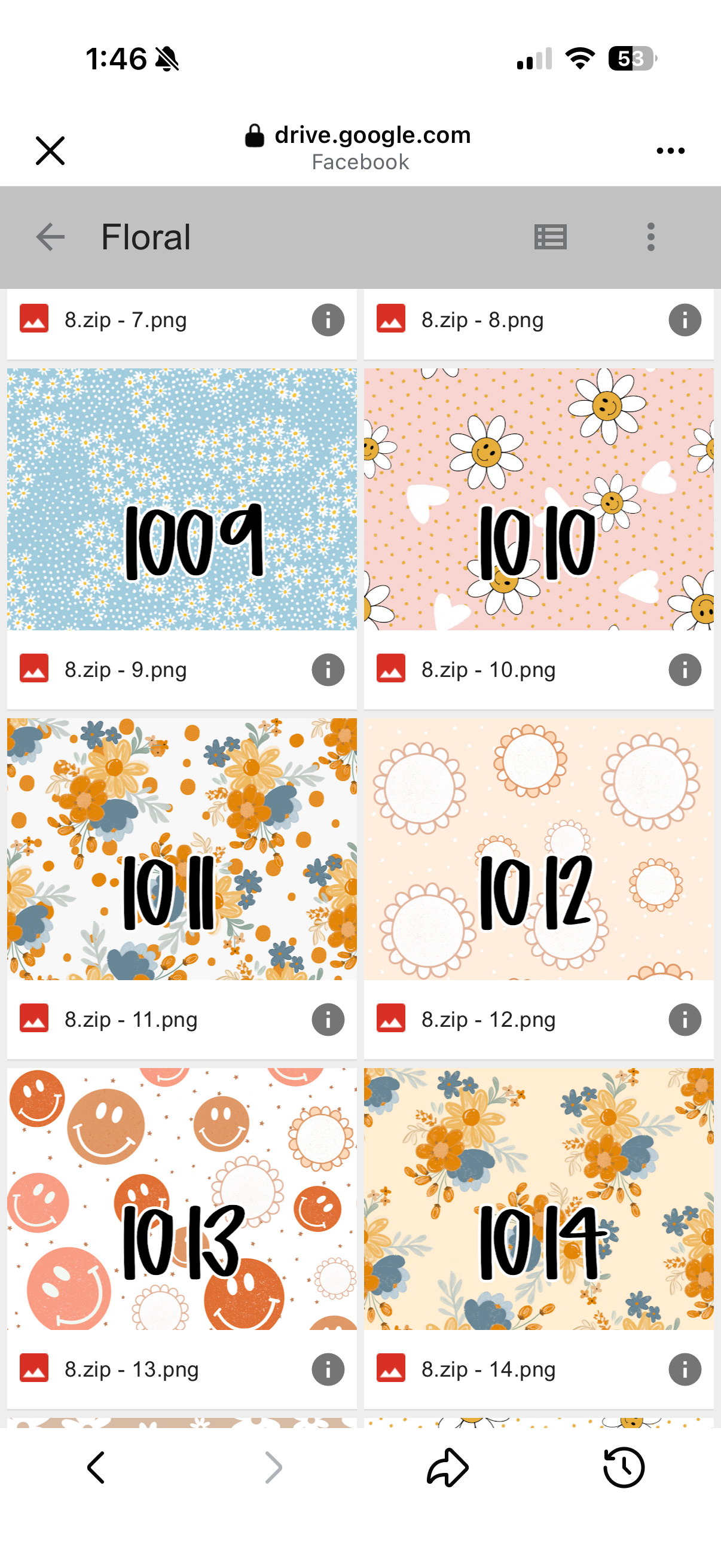Screen dimensions: 721x1568
Task: Open browser options with three horizontal dots
Action: pyautogui.click(x=670, y=150)
